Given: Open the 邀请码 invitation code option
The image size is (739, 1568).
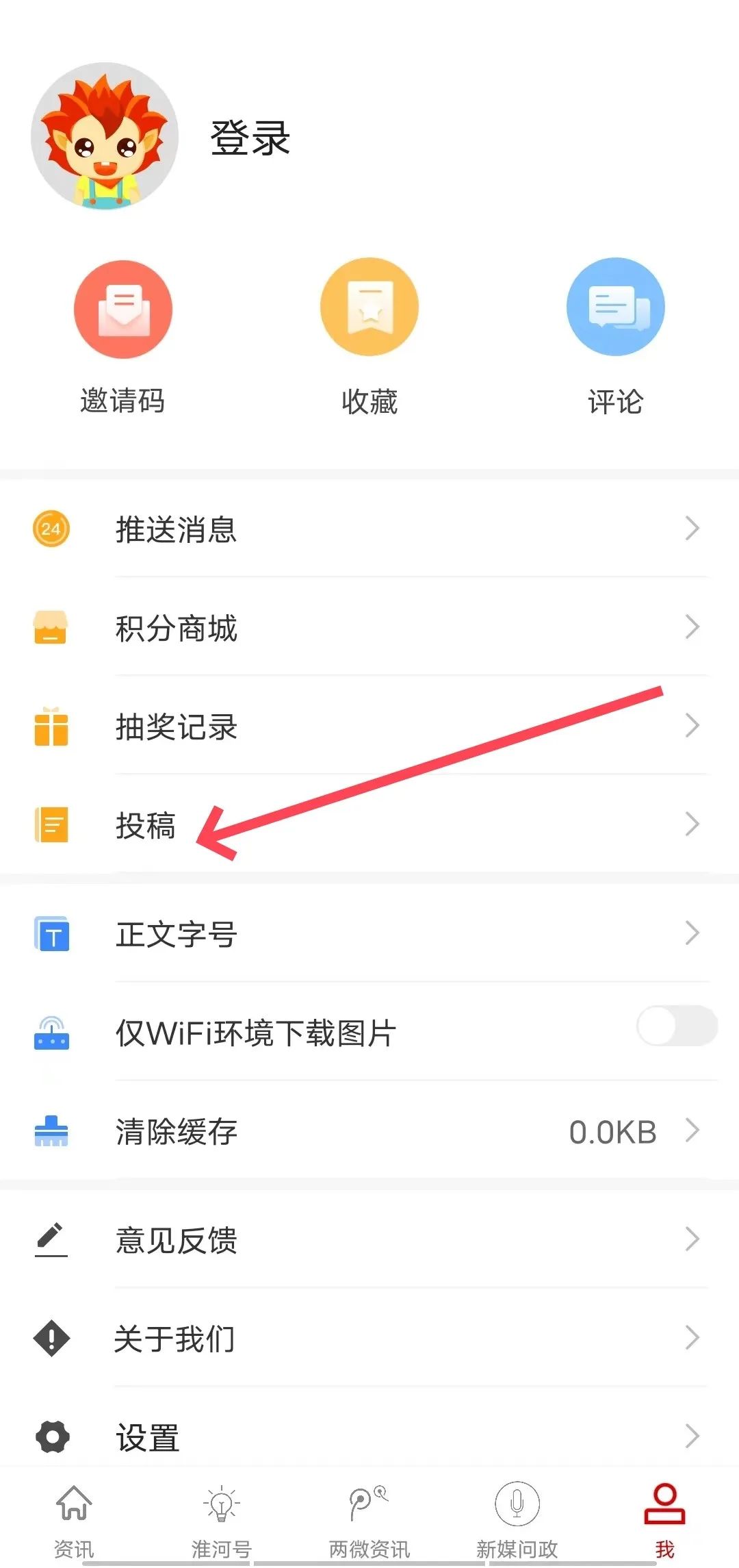Looking at the screenshot, I should click(x=123, y=337).
